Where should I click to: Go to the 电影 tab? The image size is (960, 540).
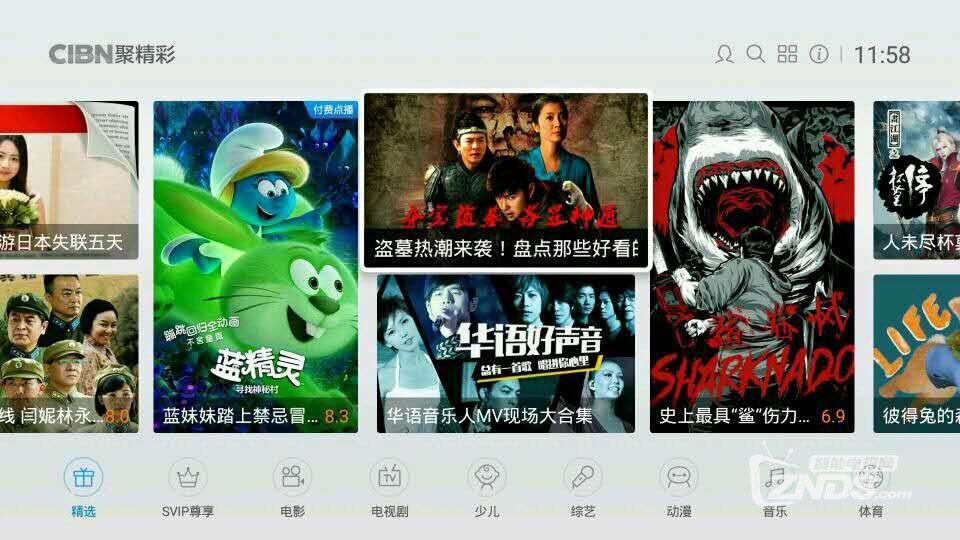(292, 488)
